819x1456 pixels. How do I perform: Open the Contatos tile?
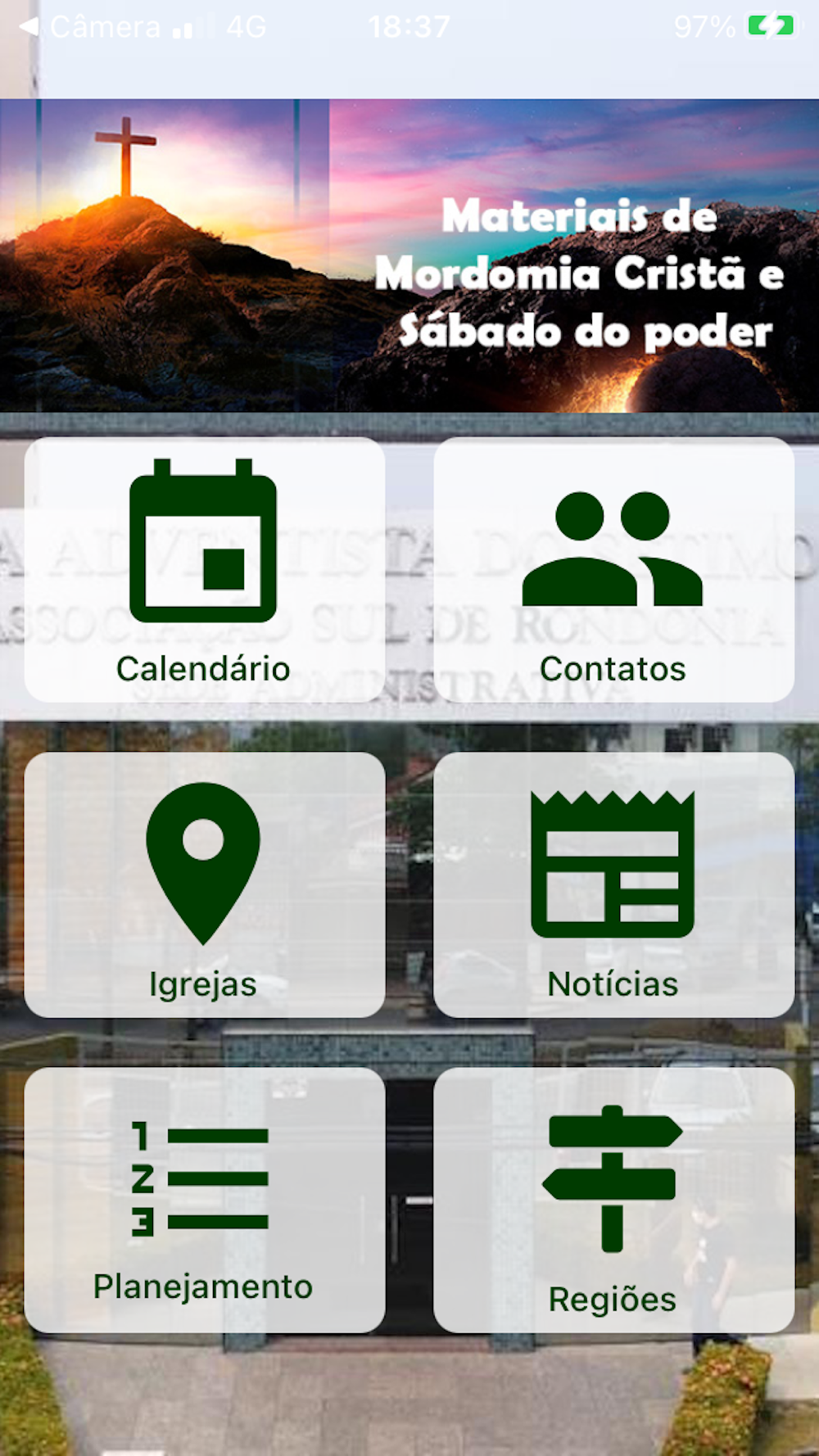[613, 570]
